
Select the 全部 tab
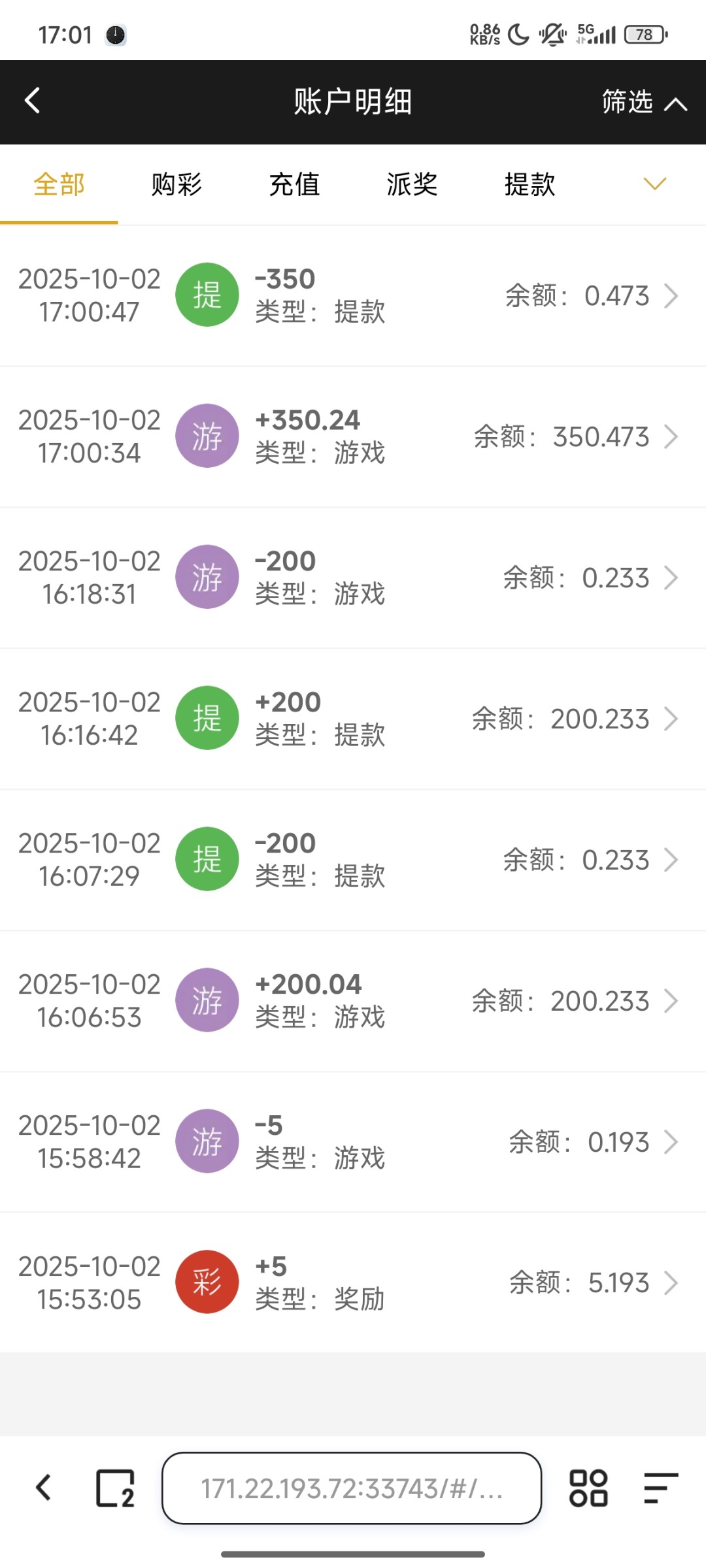(x=59, y=185)
